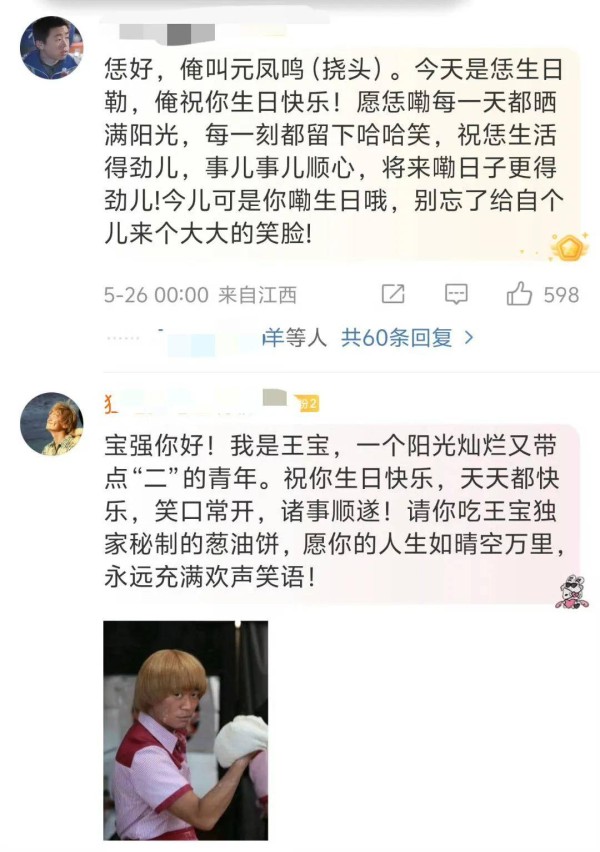Share the 元凤鸣 birthday comment
This screenshot has width=600, height=852.
coord(393,294)
